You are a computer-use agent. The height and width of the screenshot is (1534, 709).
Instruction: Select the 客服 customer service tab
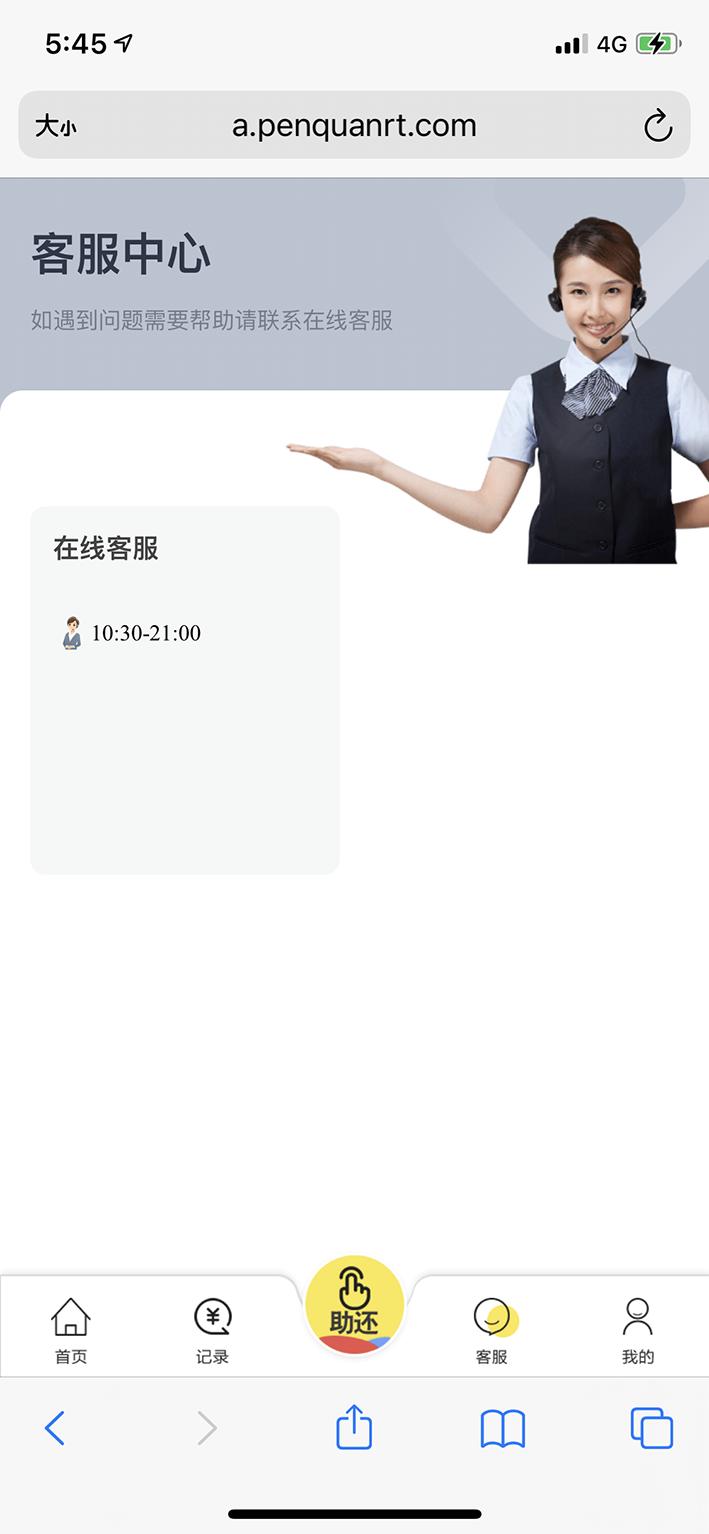[492, 1329]
